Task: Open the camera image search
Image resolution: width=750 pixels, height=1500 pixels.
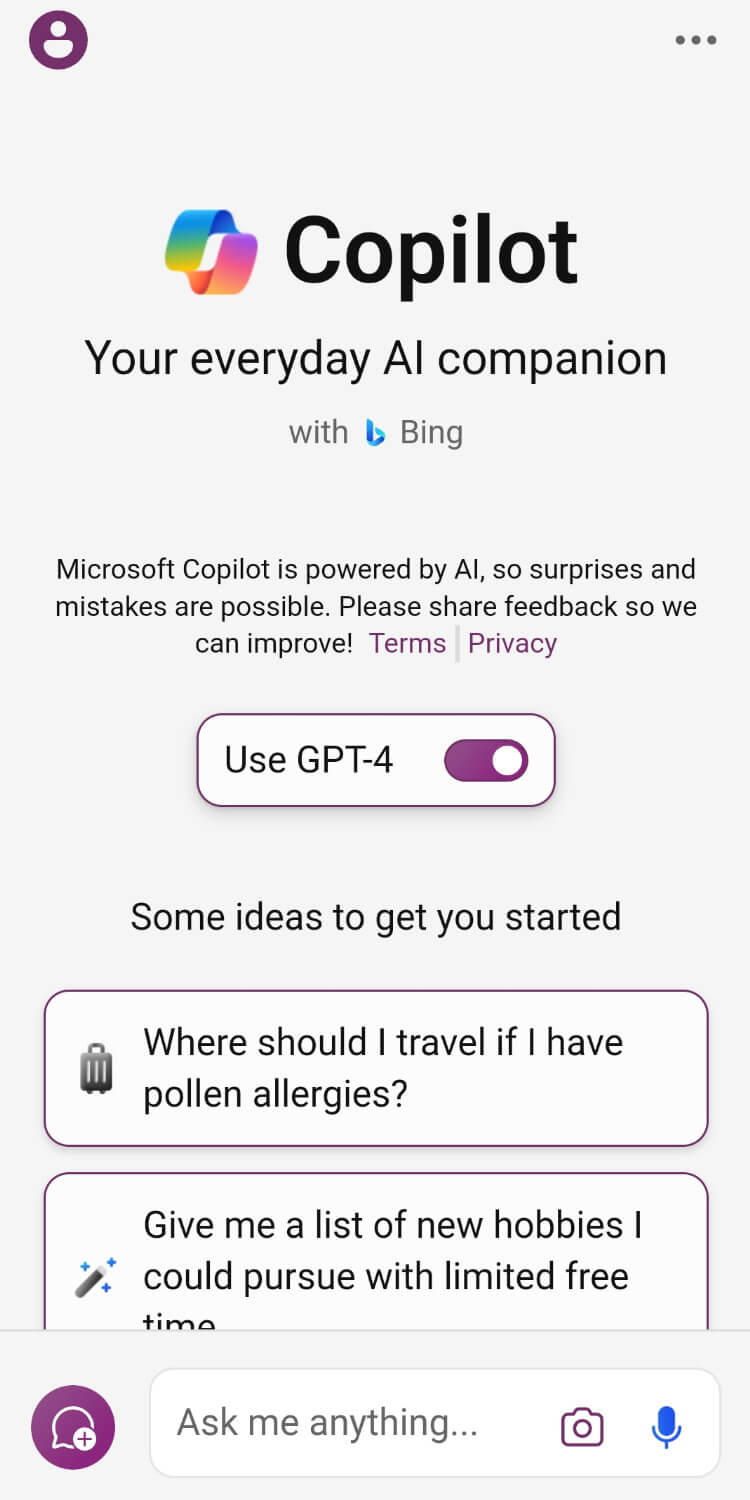Action: pos(582,1427)
